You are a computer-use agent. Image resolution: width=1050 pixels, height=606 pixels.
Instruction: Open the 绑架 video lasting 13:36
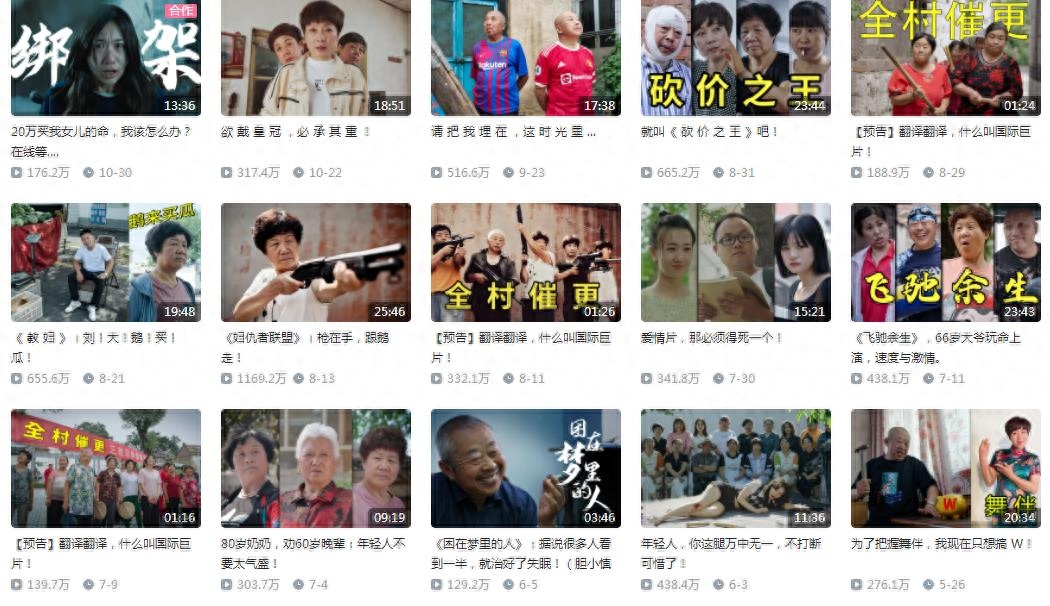pyautogui.click(x=105, y=58)
